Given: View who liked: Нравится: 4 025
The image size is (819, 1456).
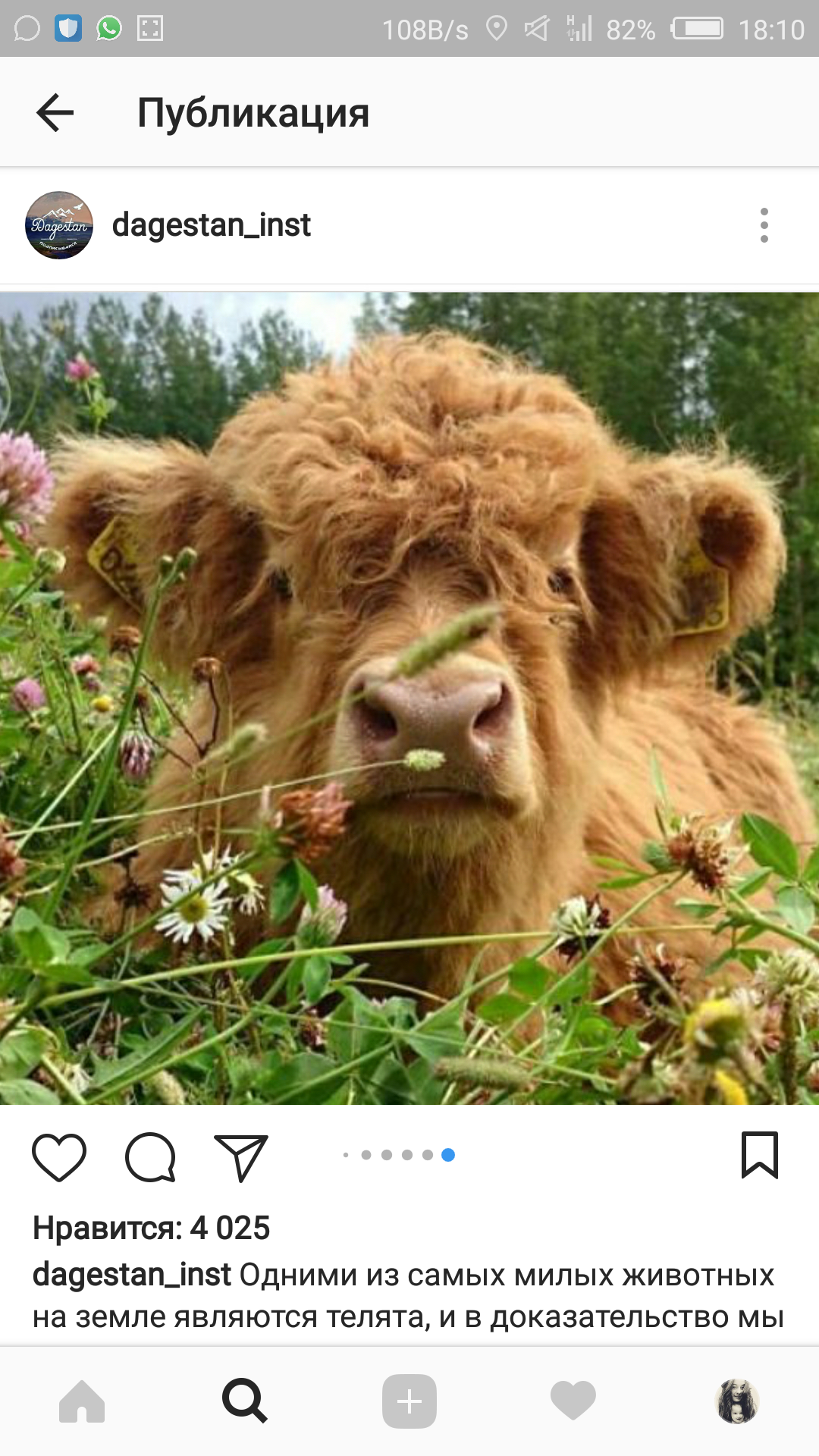Looking at the screenshot, I should click(x=151, y=1228).
